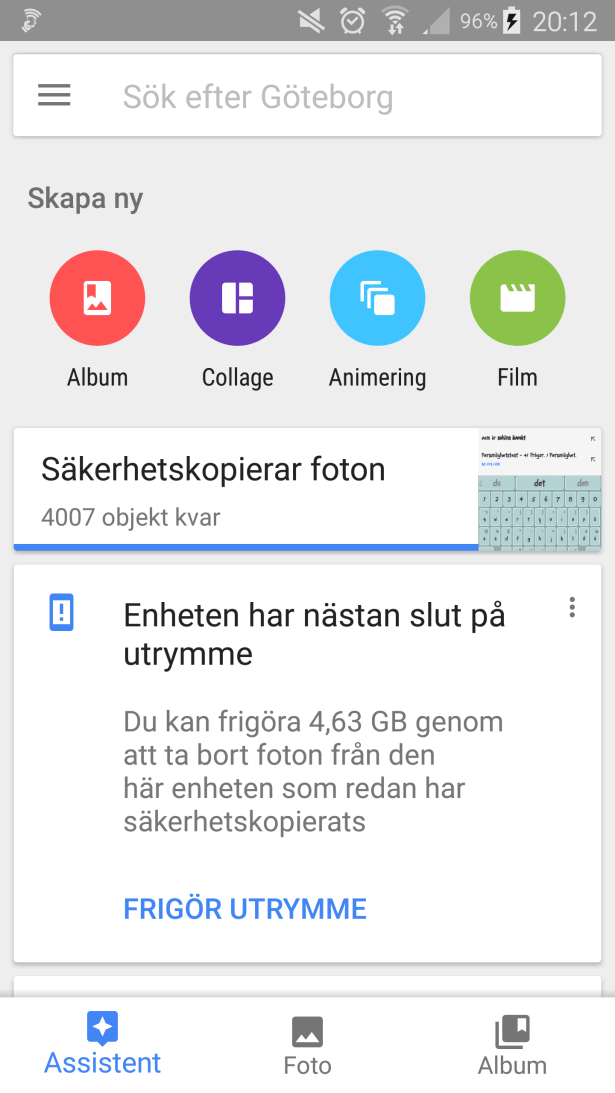This screenshot has width=615, height=1093.
Task: Tap FRIGÖR UTRYMME to free up space
Action: coord(245,908)
